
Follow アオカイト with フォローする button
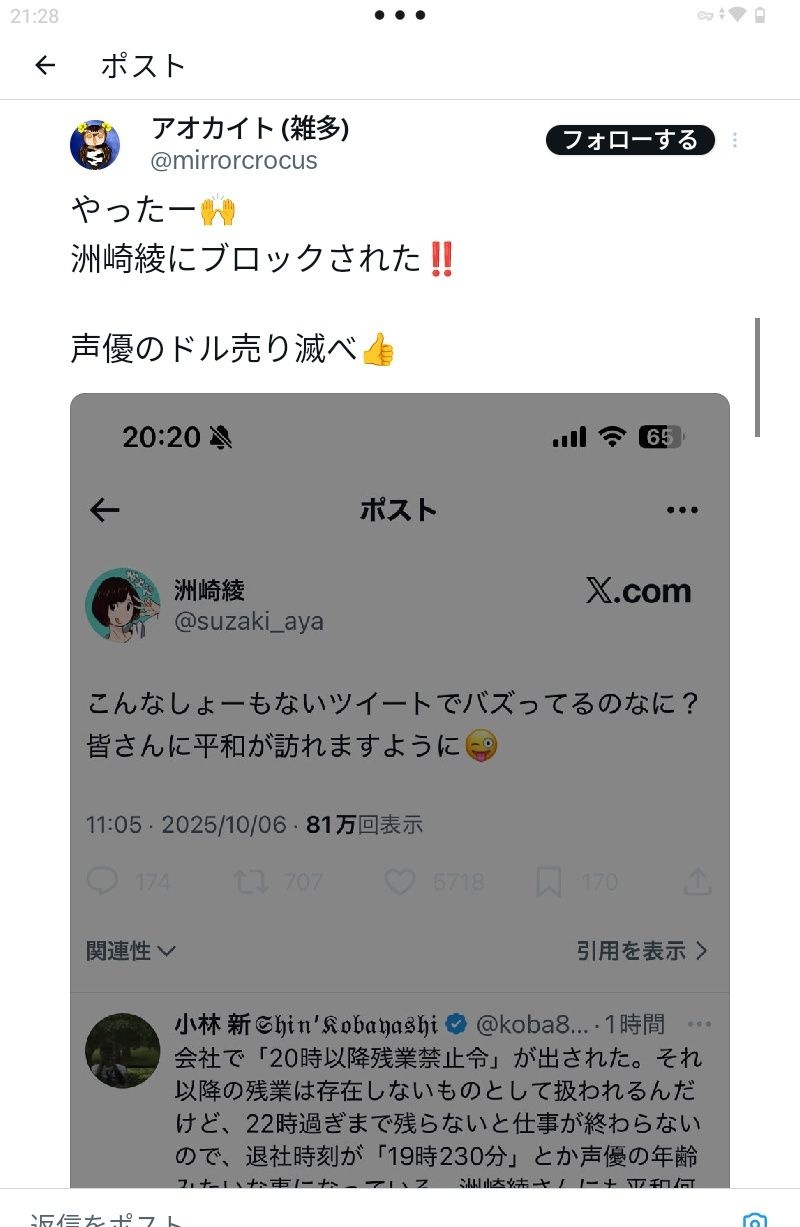point(630,140)
